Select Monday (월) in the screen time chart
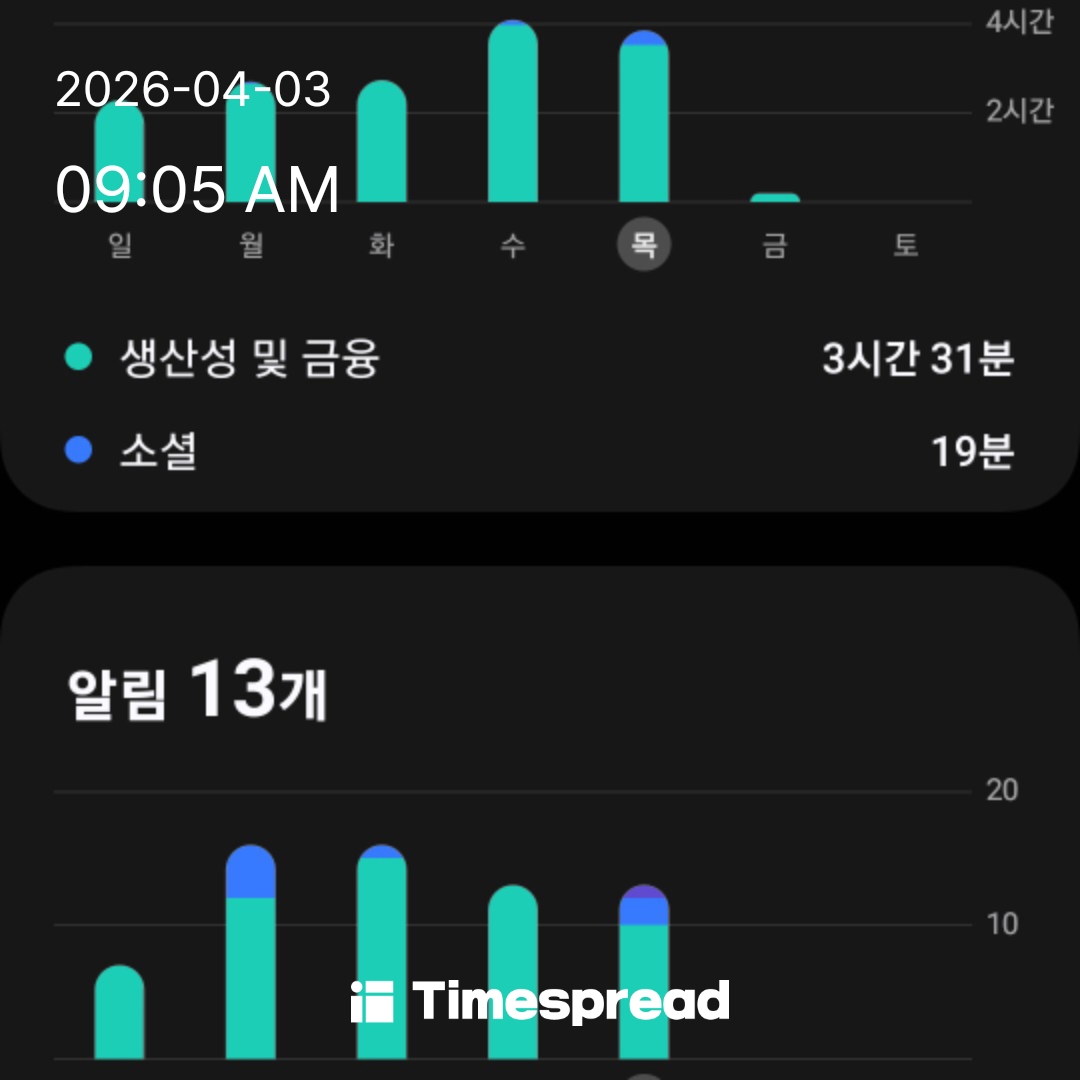1080x1080 pixels. [x=251, y=245]
